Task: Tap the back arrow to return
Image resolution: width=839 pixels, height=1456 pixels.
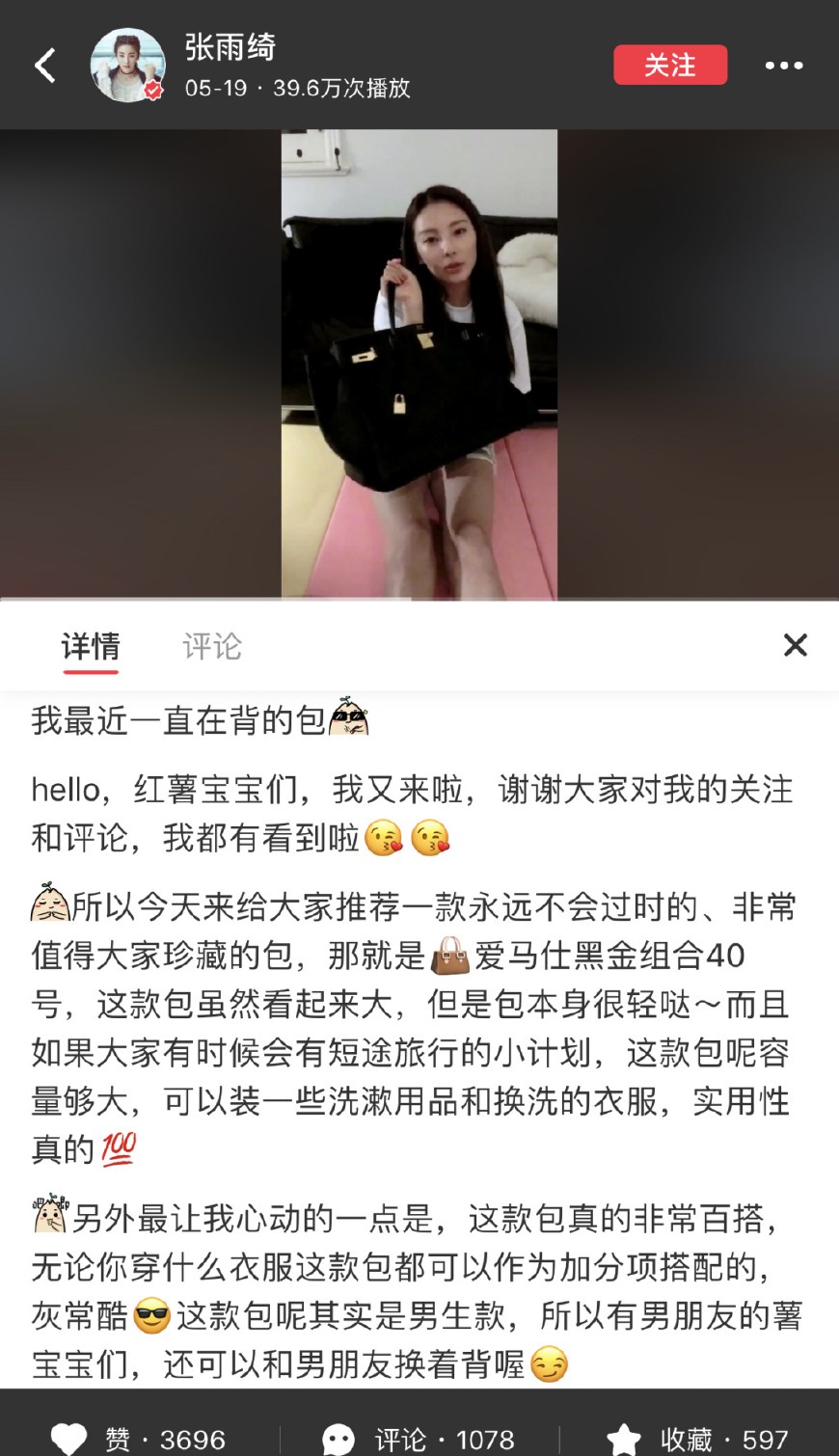Action: click(x=42, y=64)
